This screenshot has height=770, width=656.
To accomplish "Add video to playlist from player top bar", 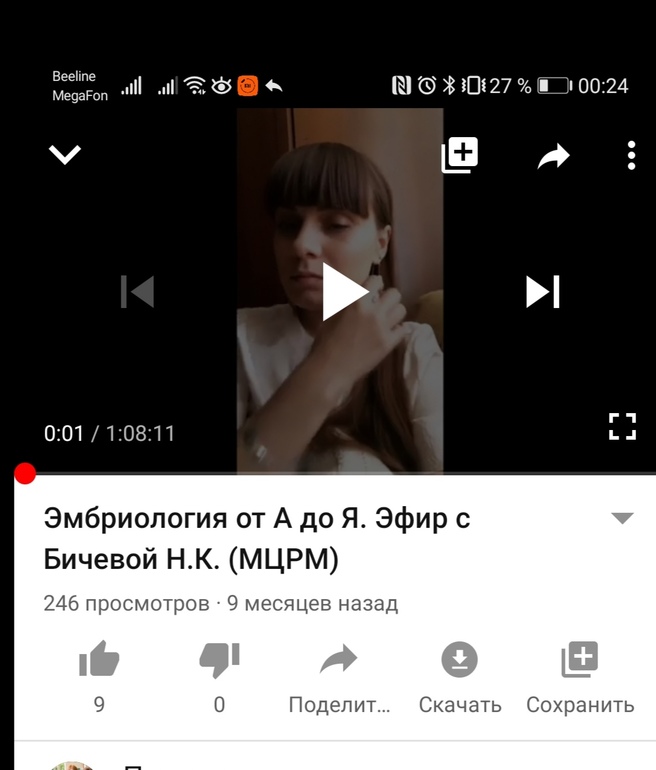I will tap(461, 155).
